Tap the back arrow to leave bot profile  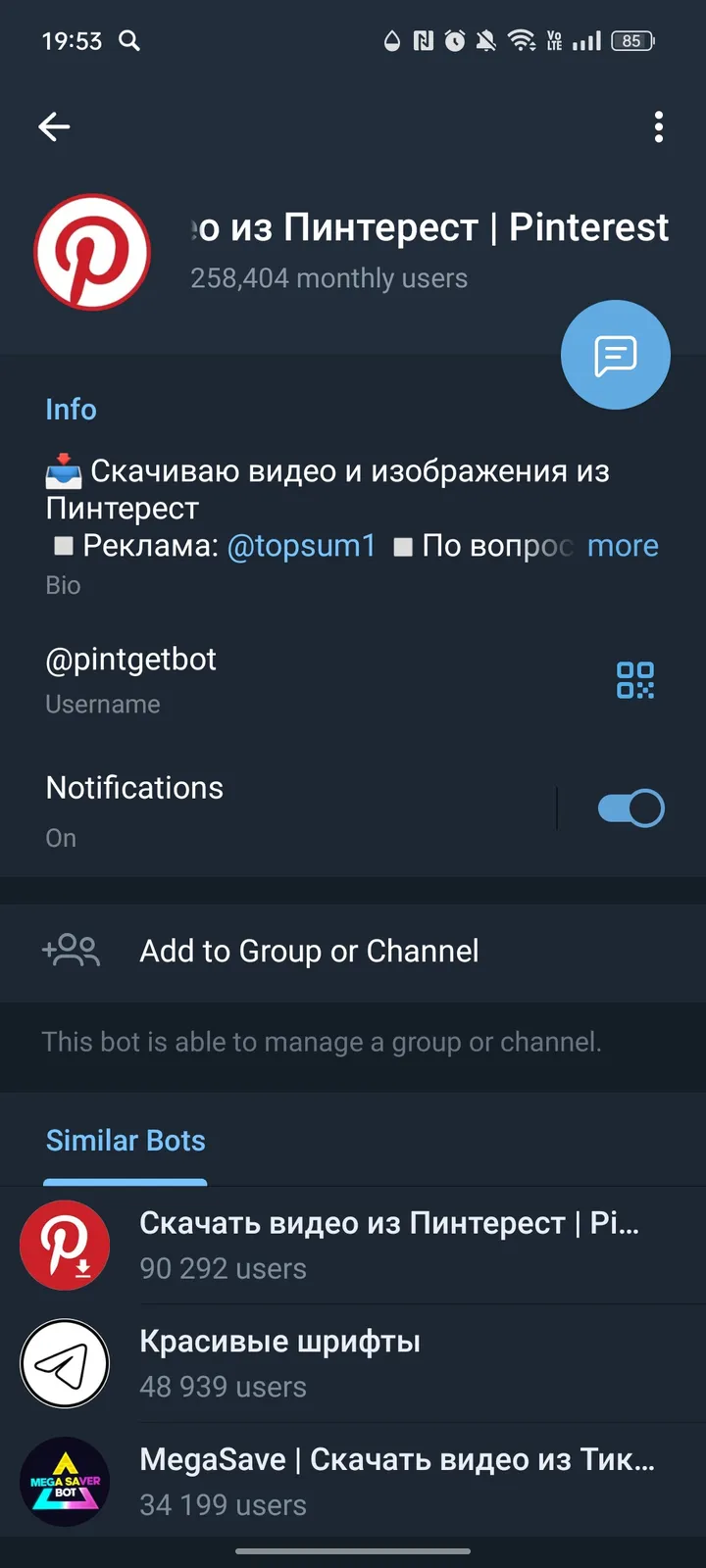[54, 126]
